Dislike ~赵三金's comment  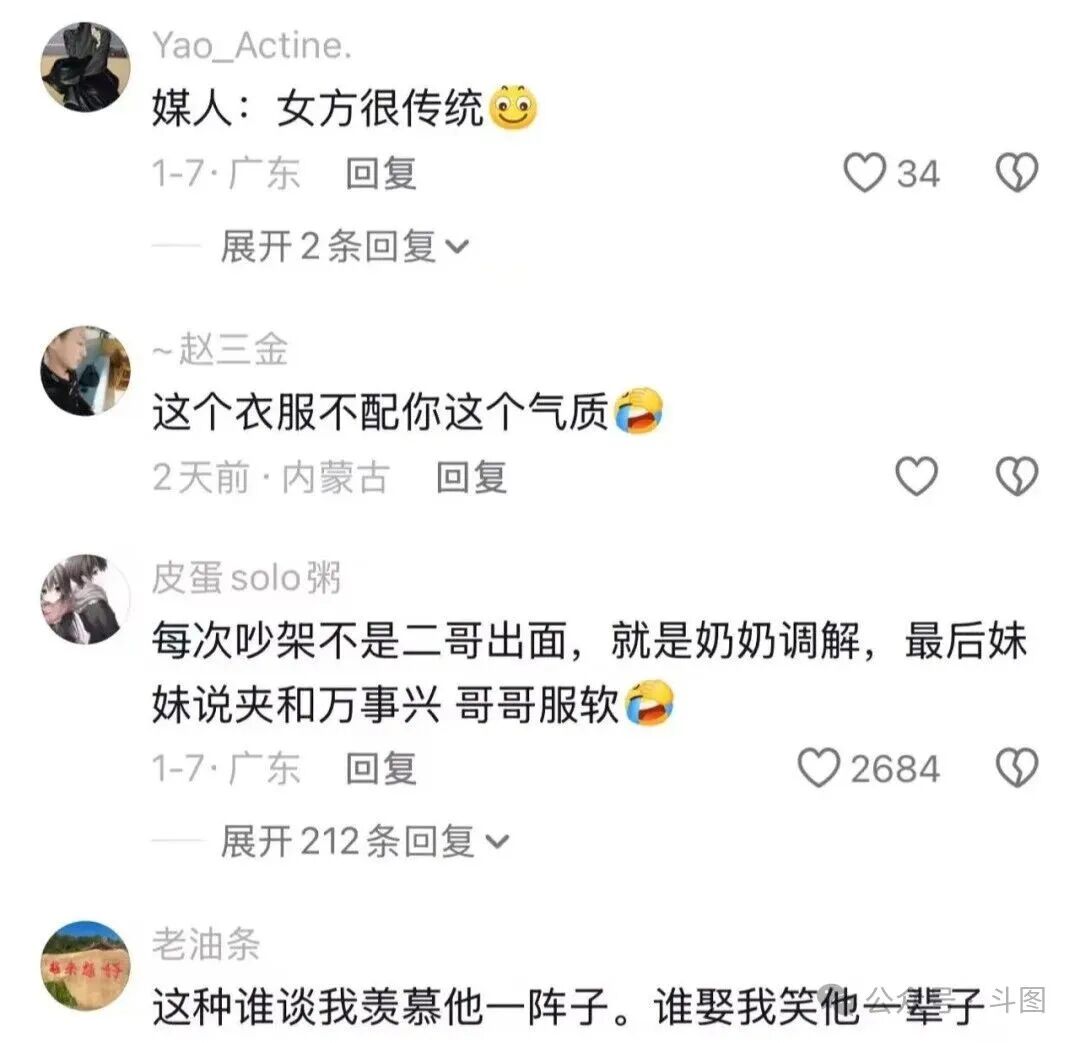click(1018, 477)
